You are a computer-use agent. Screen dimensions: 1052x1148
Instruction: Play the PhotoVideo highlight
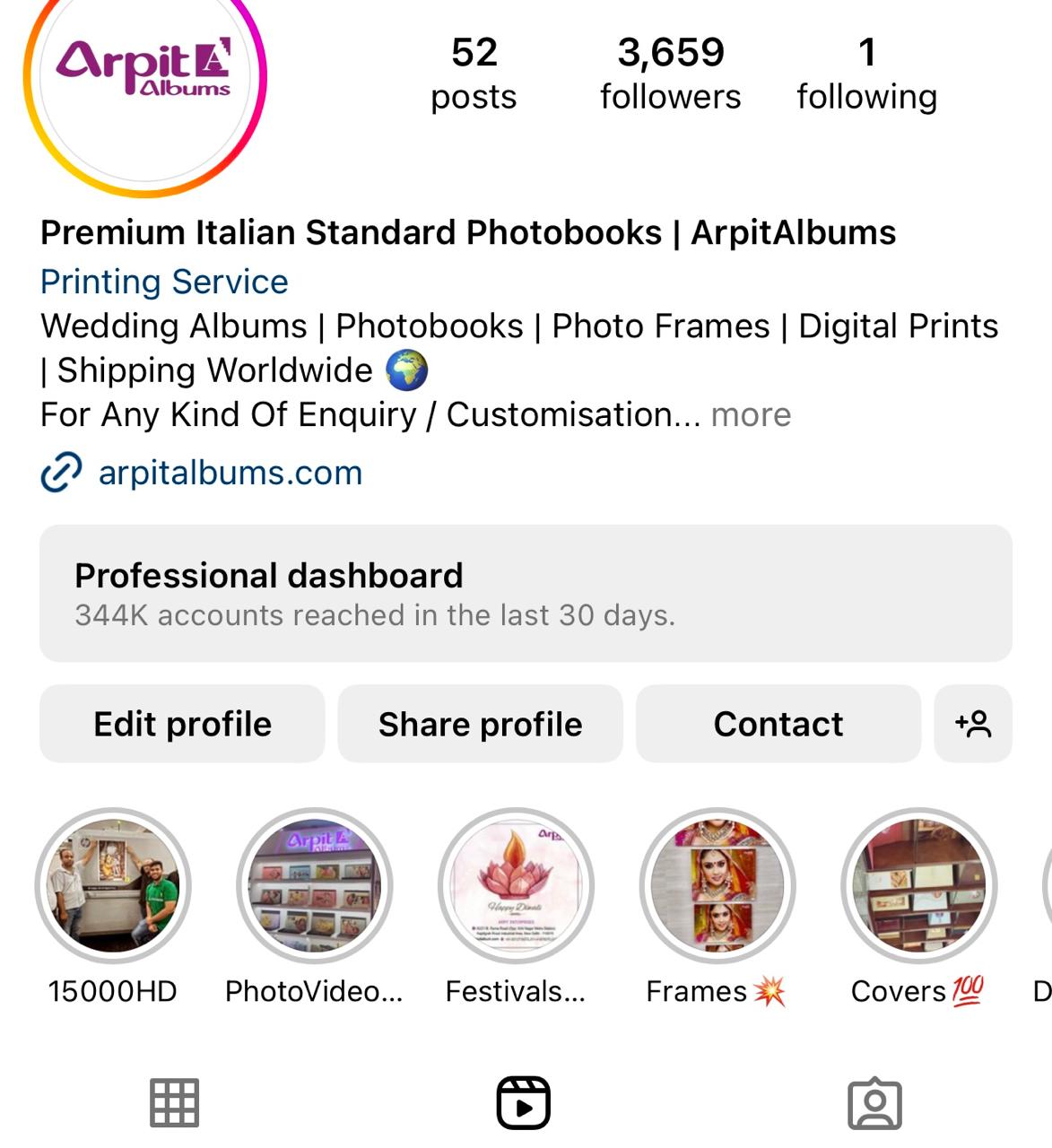(314, 886)
